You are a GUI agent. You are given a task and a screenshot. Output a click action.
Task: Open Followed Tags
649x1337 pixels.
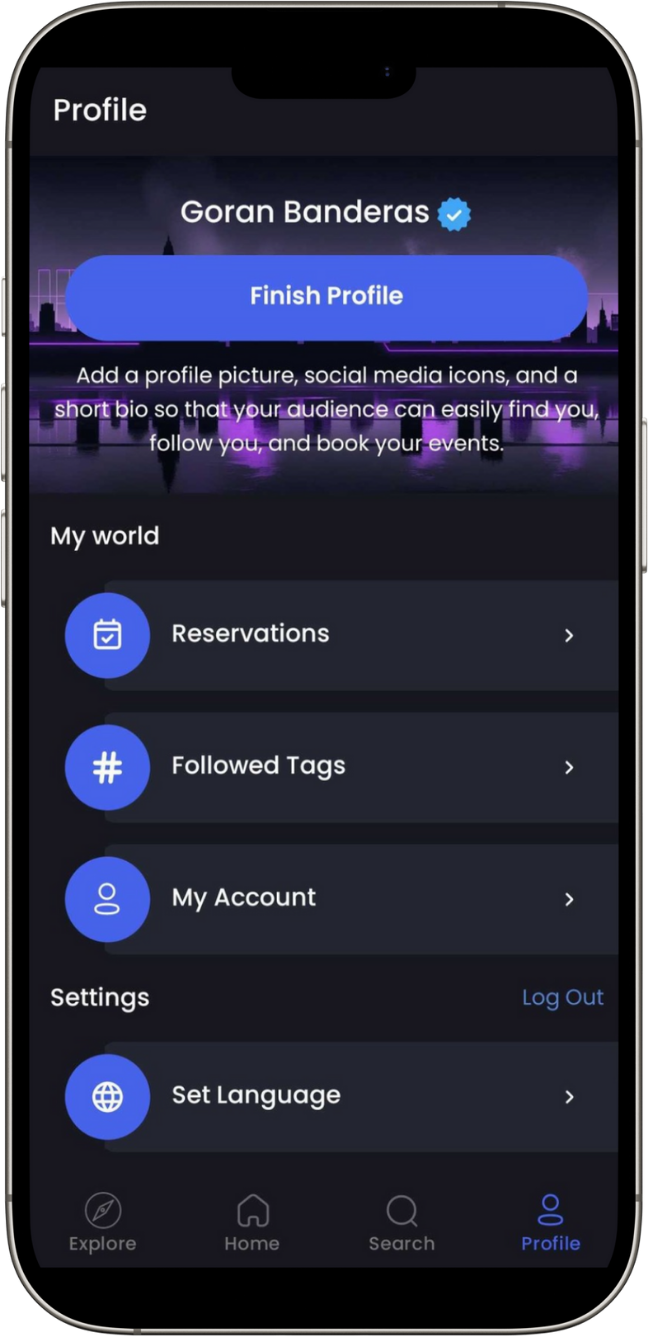click(x=342, y=767)
